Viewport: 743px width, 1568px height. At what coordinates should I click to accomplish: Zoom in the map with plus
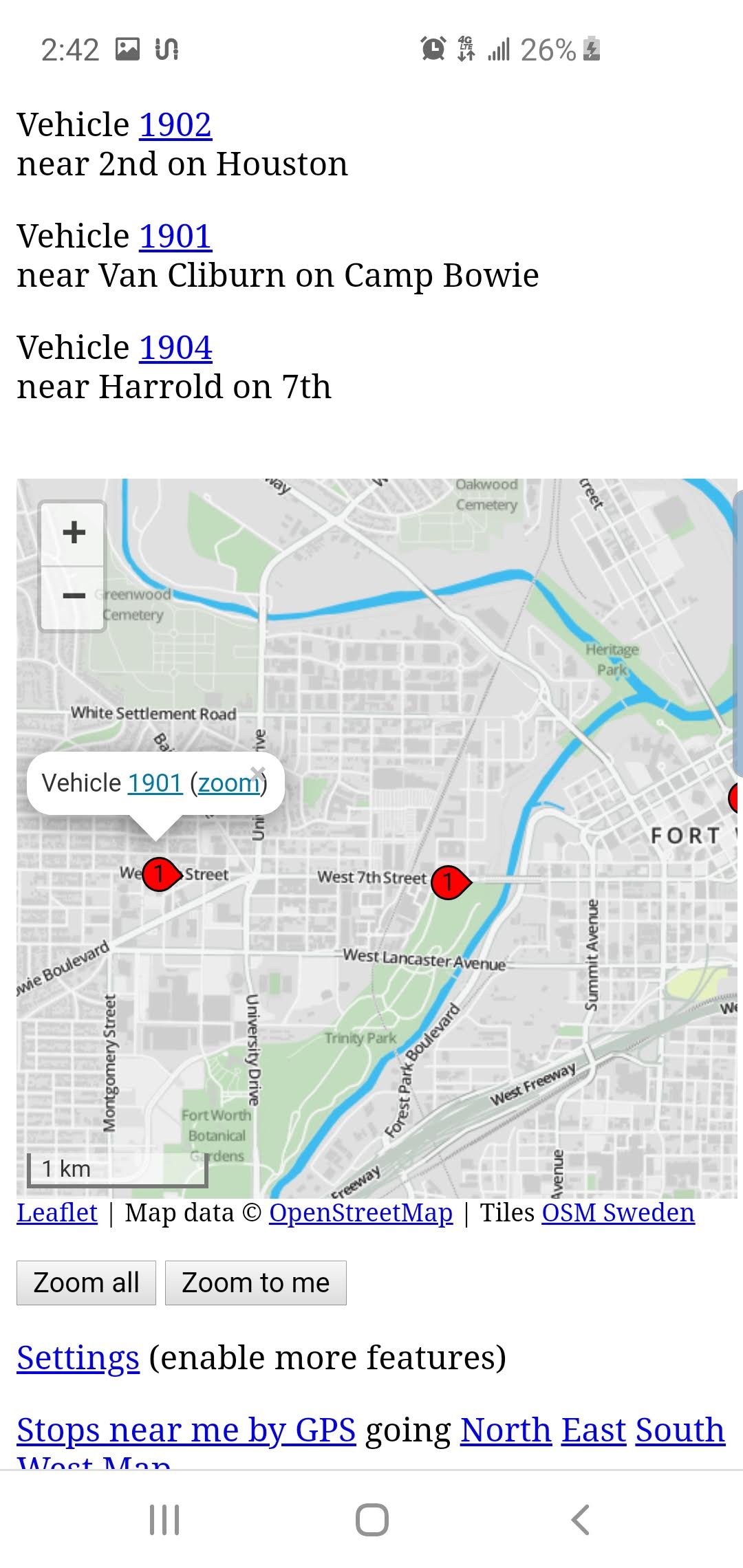coord(74,533)
